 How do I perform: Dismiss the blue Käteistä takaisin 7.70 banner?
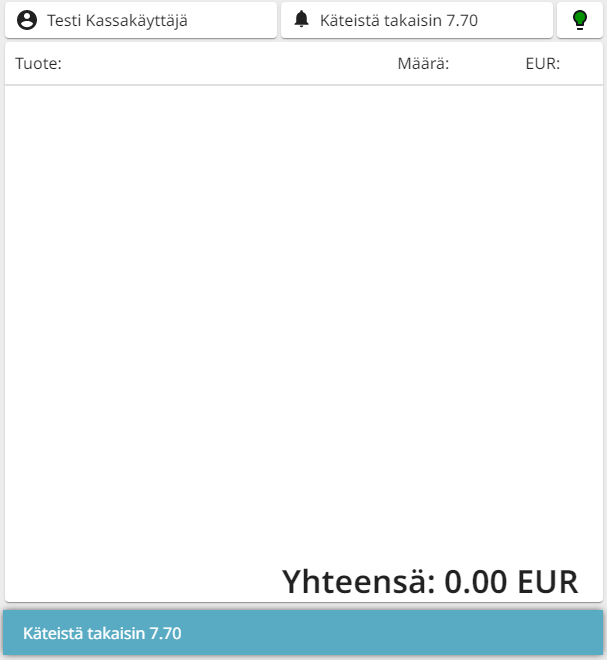click(303, 634)
